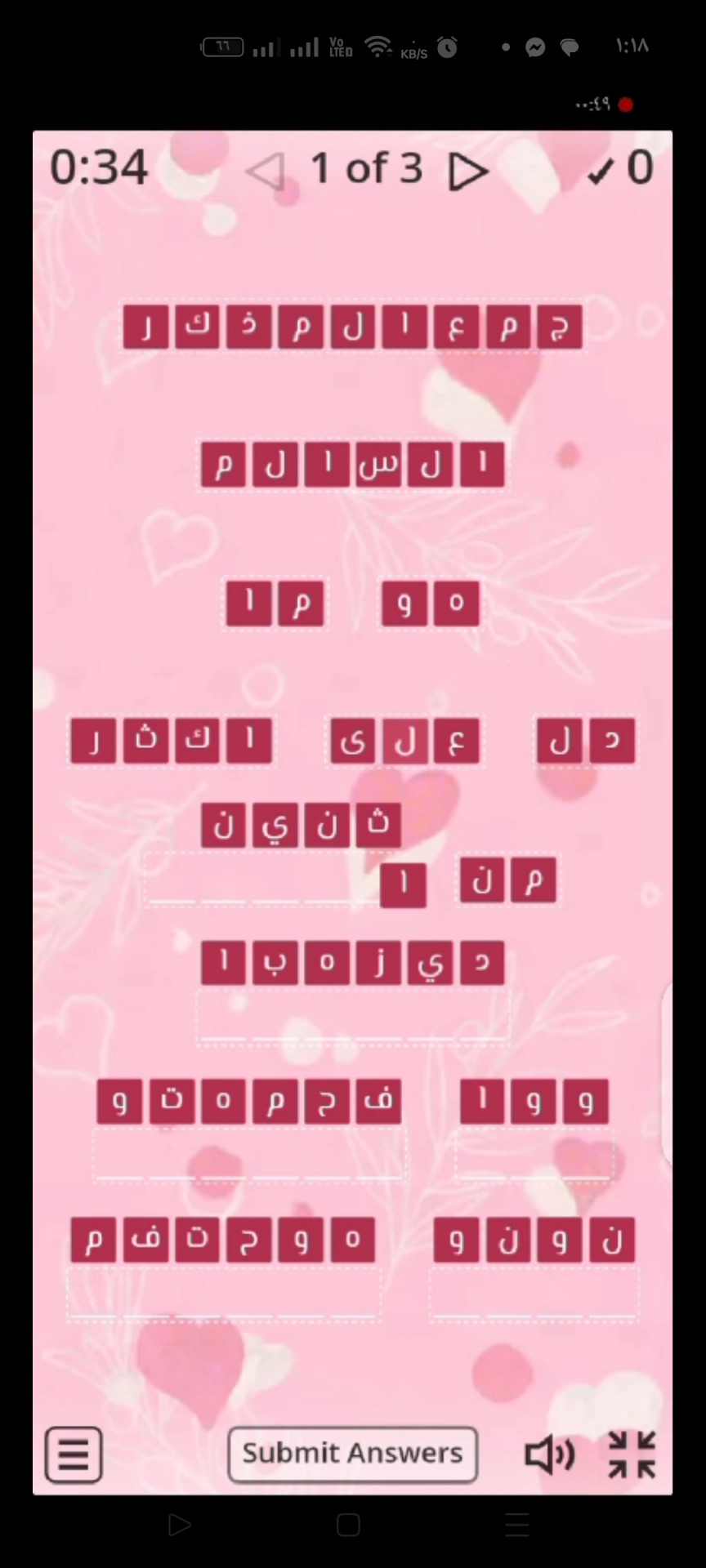Mute the game sound
This screenshot has width=706, height=1568.
point(549,1454)
